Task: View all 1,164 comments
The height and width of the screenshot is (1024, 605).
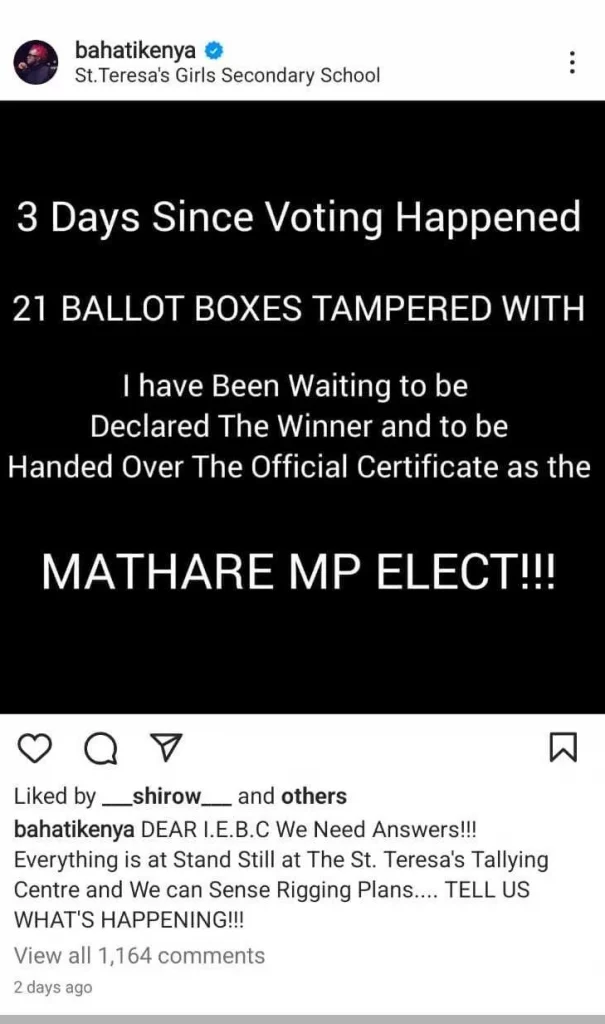Action: [x=139, y=955]
